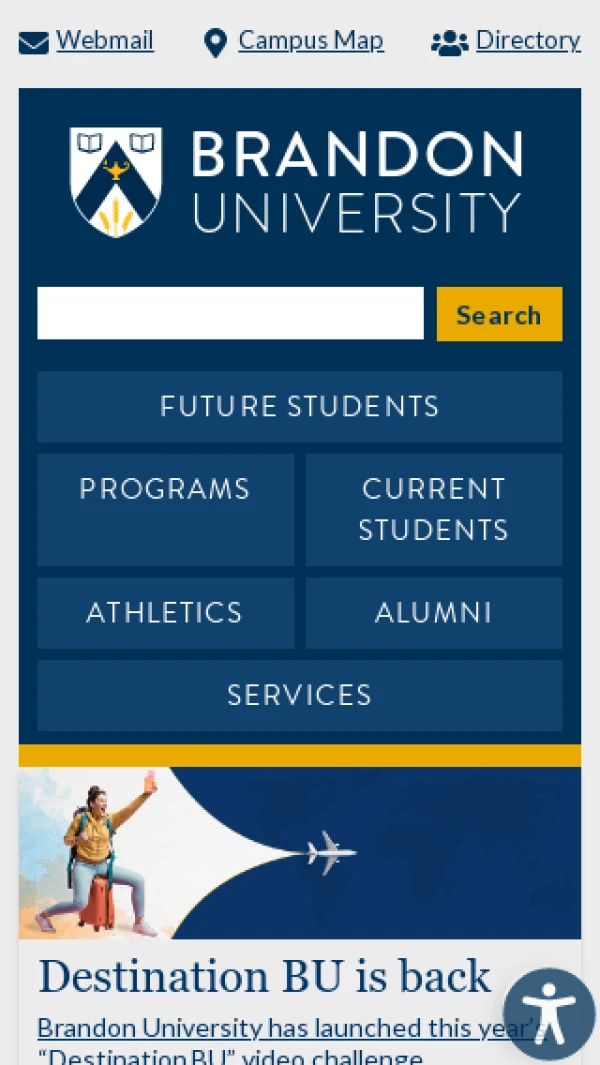Tap the yellow Search button
Screen dimensions: 600x1065
point(499,314)
